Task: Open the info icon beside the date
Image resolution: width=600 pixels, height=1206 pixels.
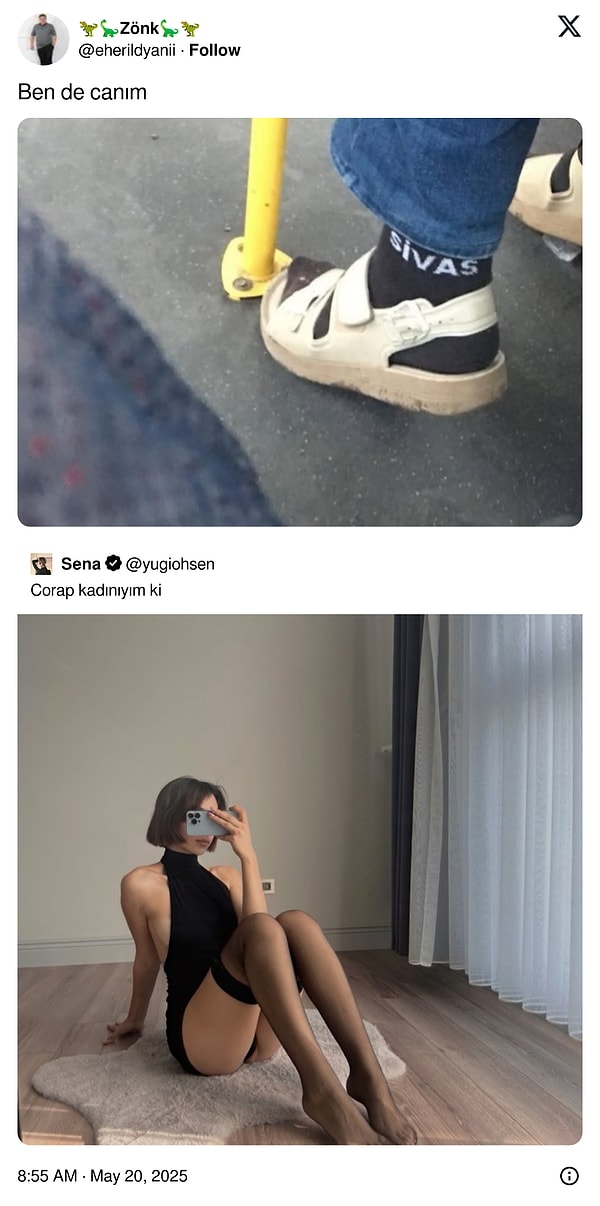Action: [x=569, y=1176]
